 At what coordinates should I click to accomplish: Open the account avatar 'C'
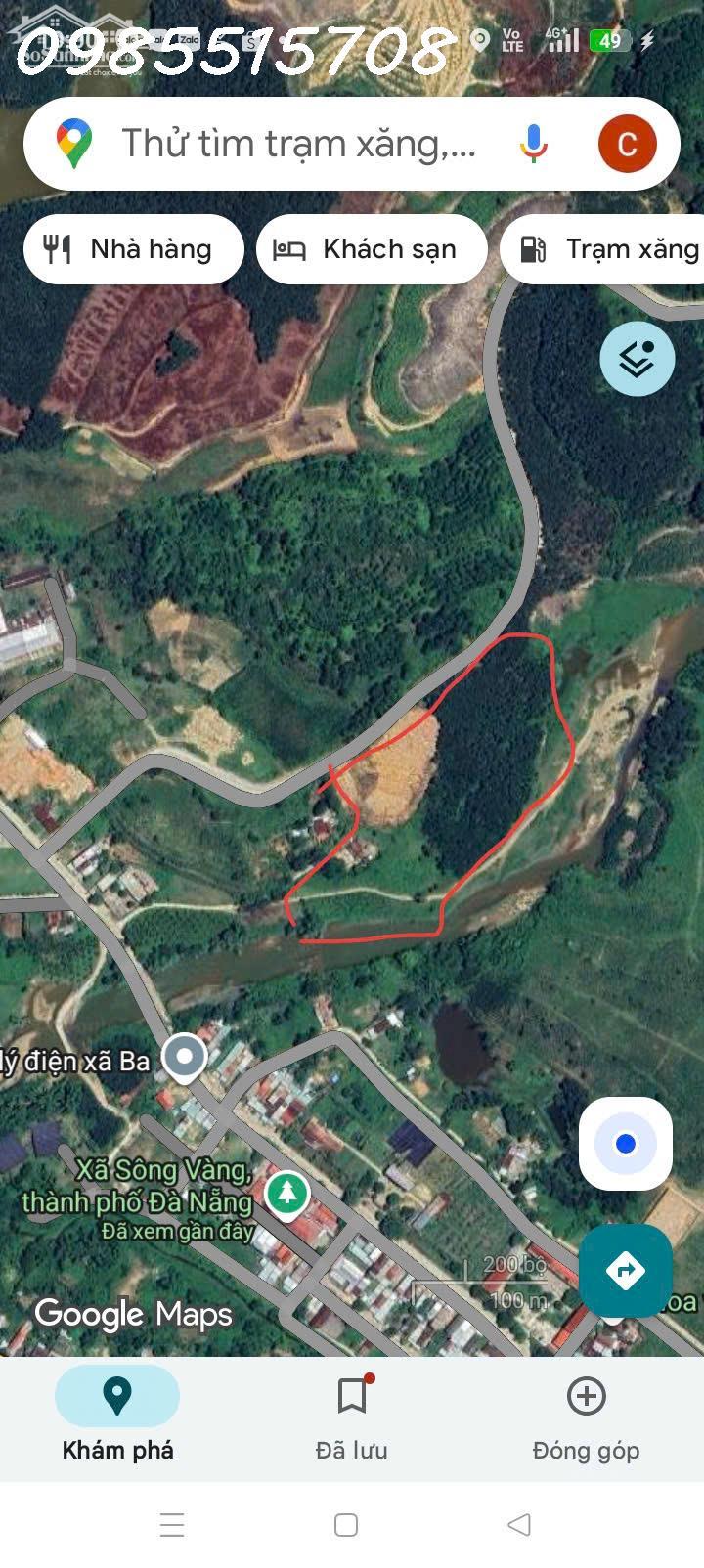pyautogui.click(x=627, y=144)
